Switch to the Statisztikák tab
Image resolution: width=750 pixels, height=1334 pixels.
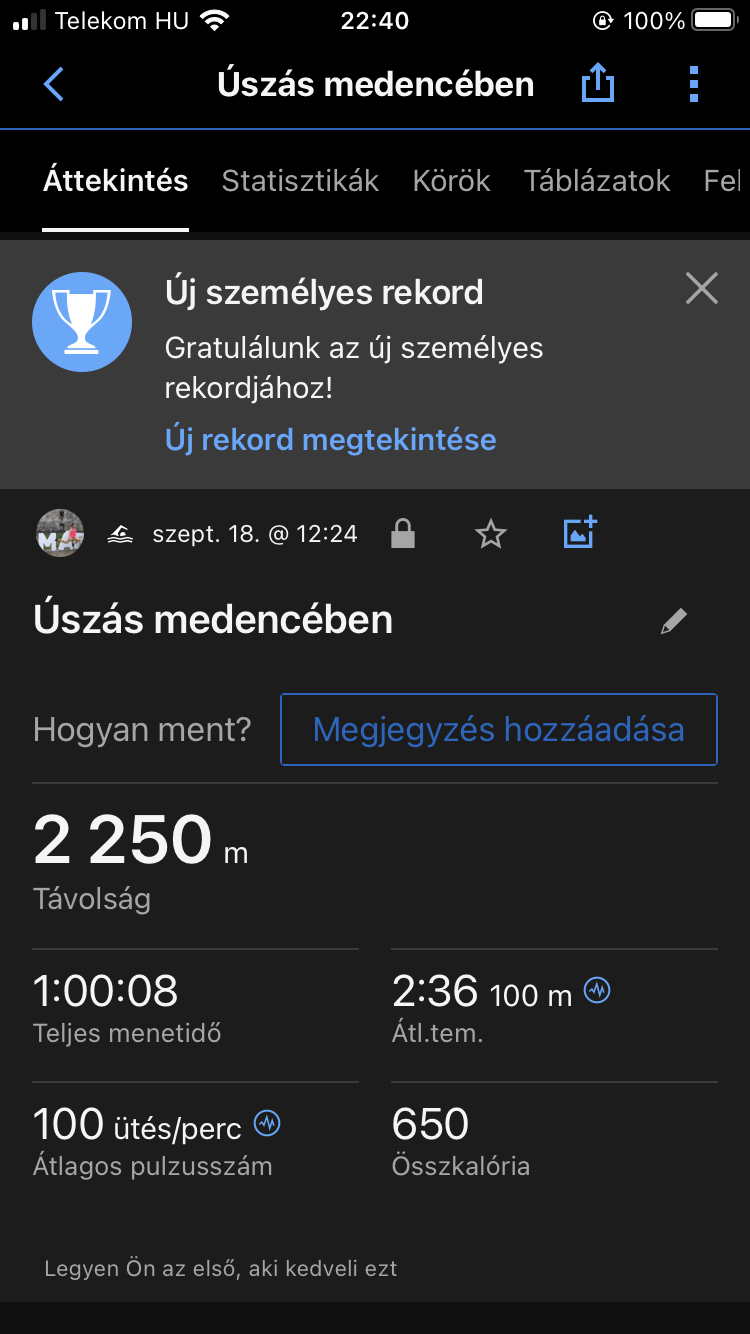(300, 181)
